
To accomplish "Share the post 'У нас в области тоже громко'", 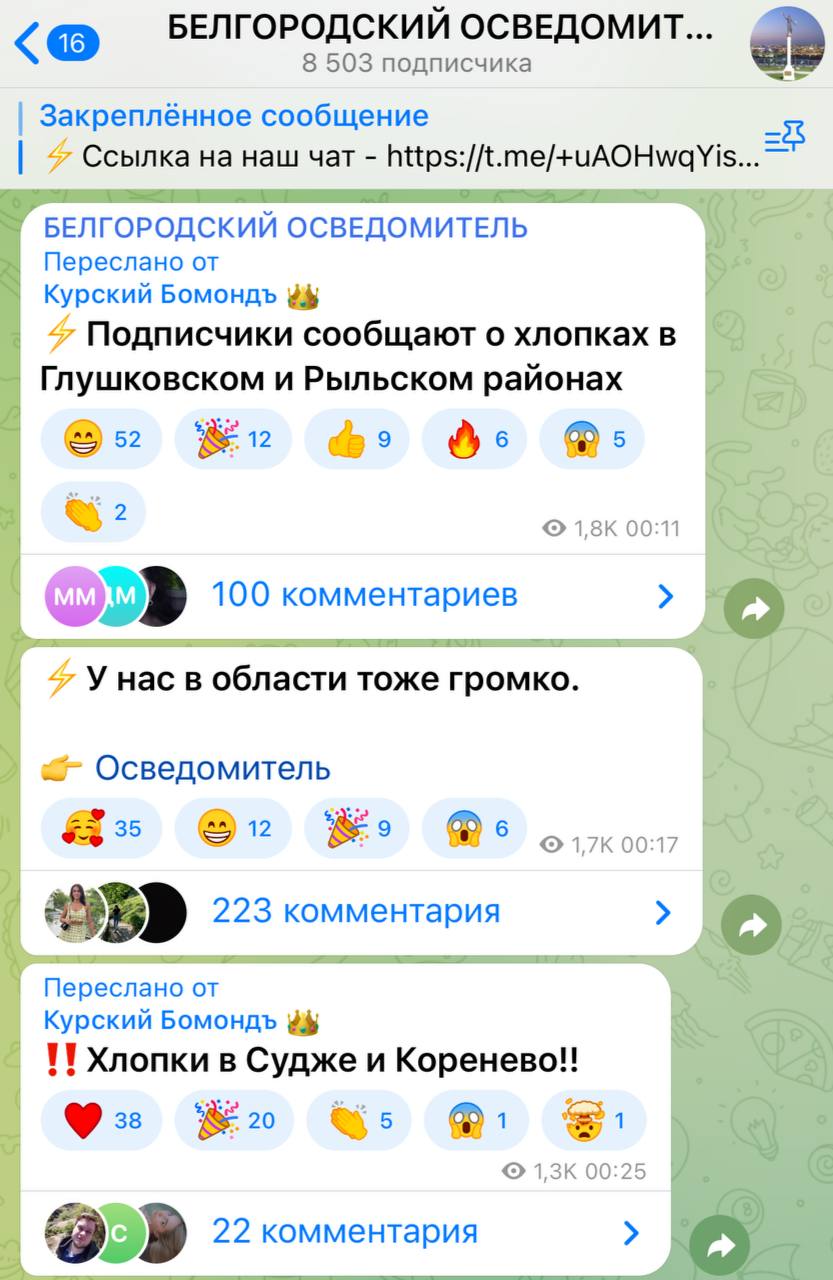I will 750,927.
